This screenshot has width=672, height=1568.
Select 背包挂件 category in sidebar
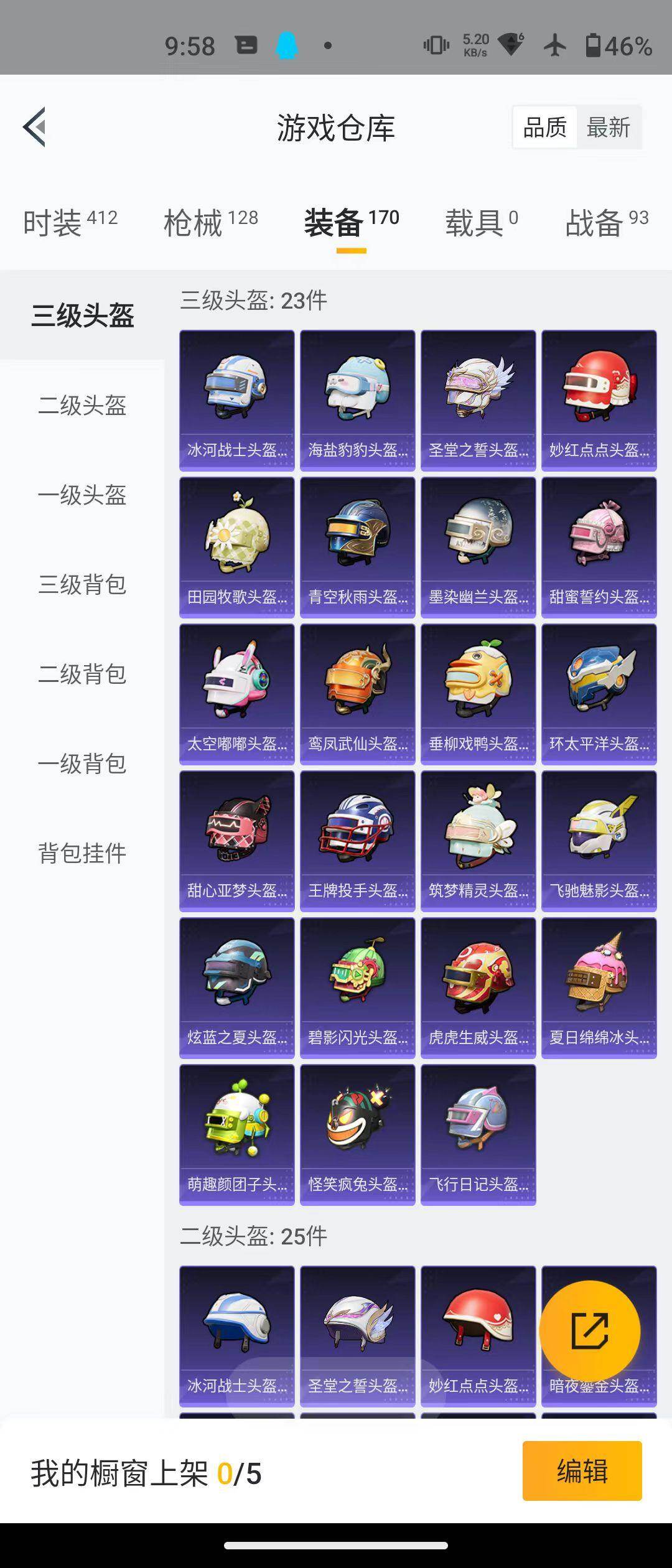[x=83, y=854]
